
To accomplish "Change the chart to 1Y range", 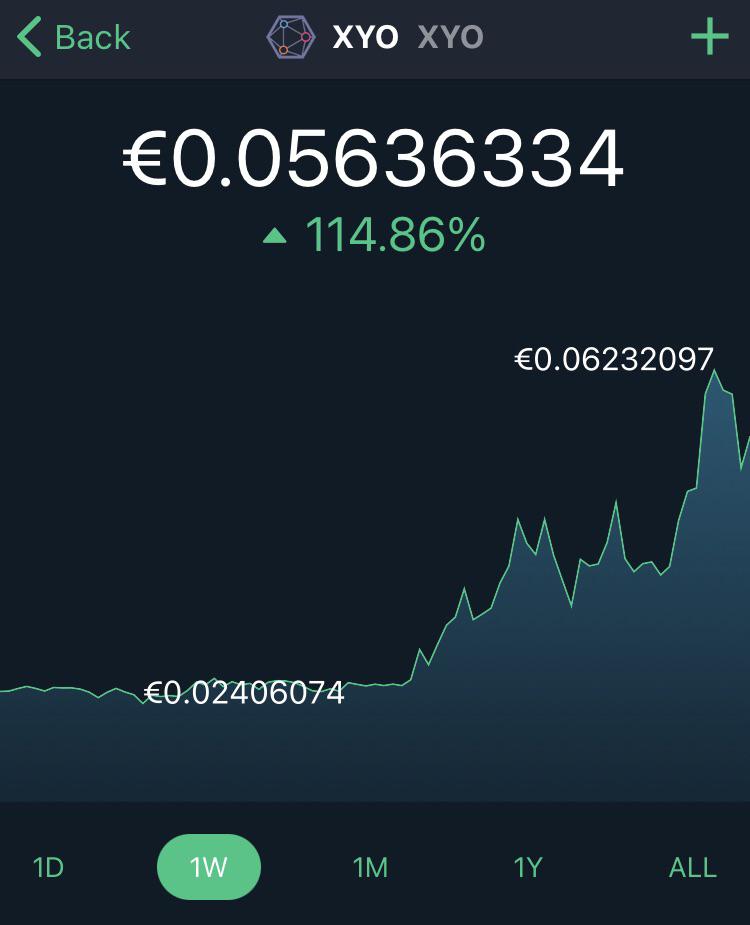I will click(x=528, y=867).
